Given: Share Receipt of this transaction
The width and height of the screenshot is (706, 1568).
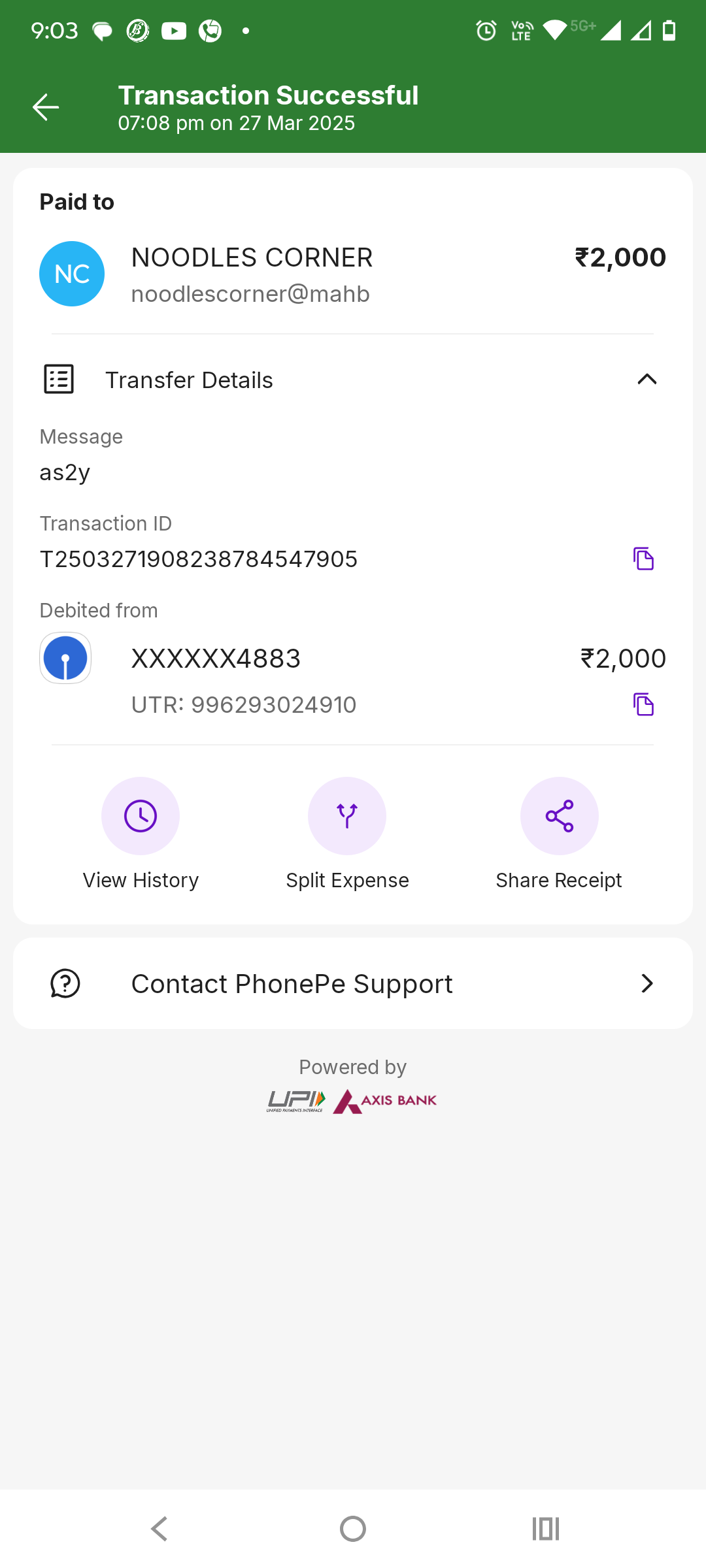Looking at the screenshot, I should tap(559, 816).
